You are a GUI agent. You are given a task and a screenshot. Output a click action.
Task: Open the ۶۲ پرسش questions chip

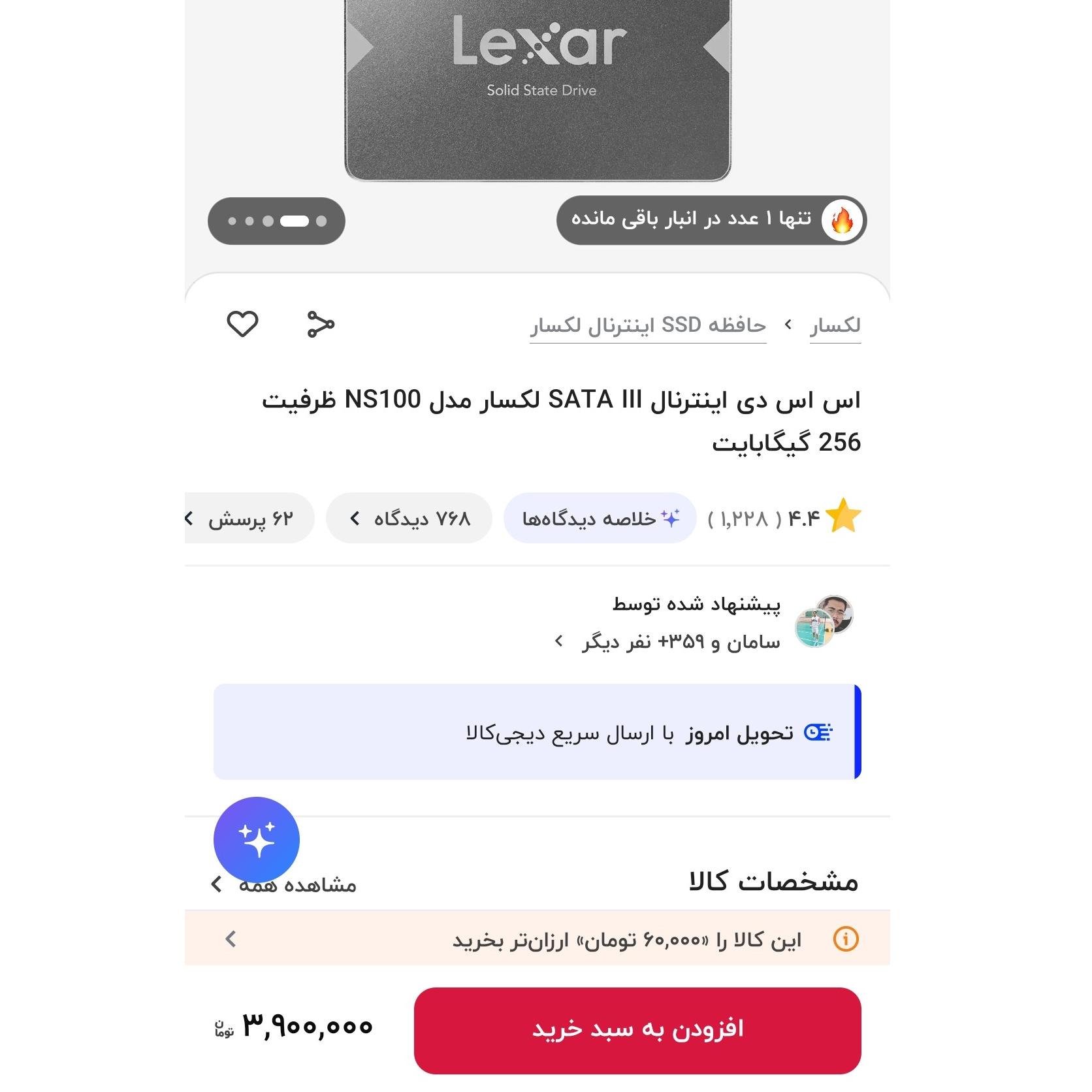250,519
